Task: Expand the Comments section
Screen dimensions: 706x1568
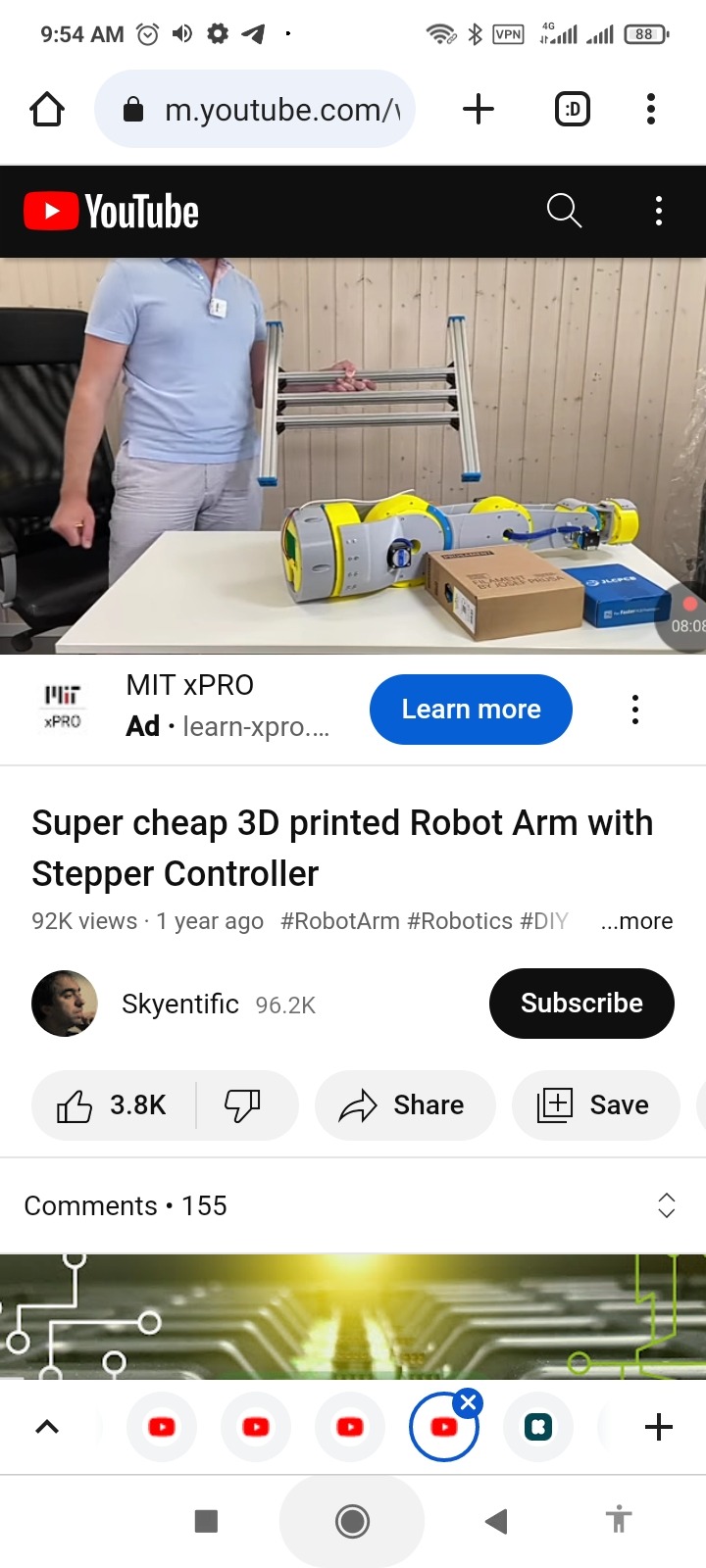Action: (666, 1205)
